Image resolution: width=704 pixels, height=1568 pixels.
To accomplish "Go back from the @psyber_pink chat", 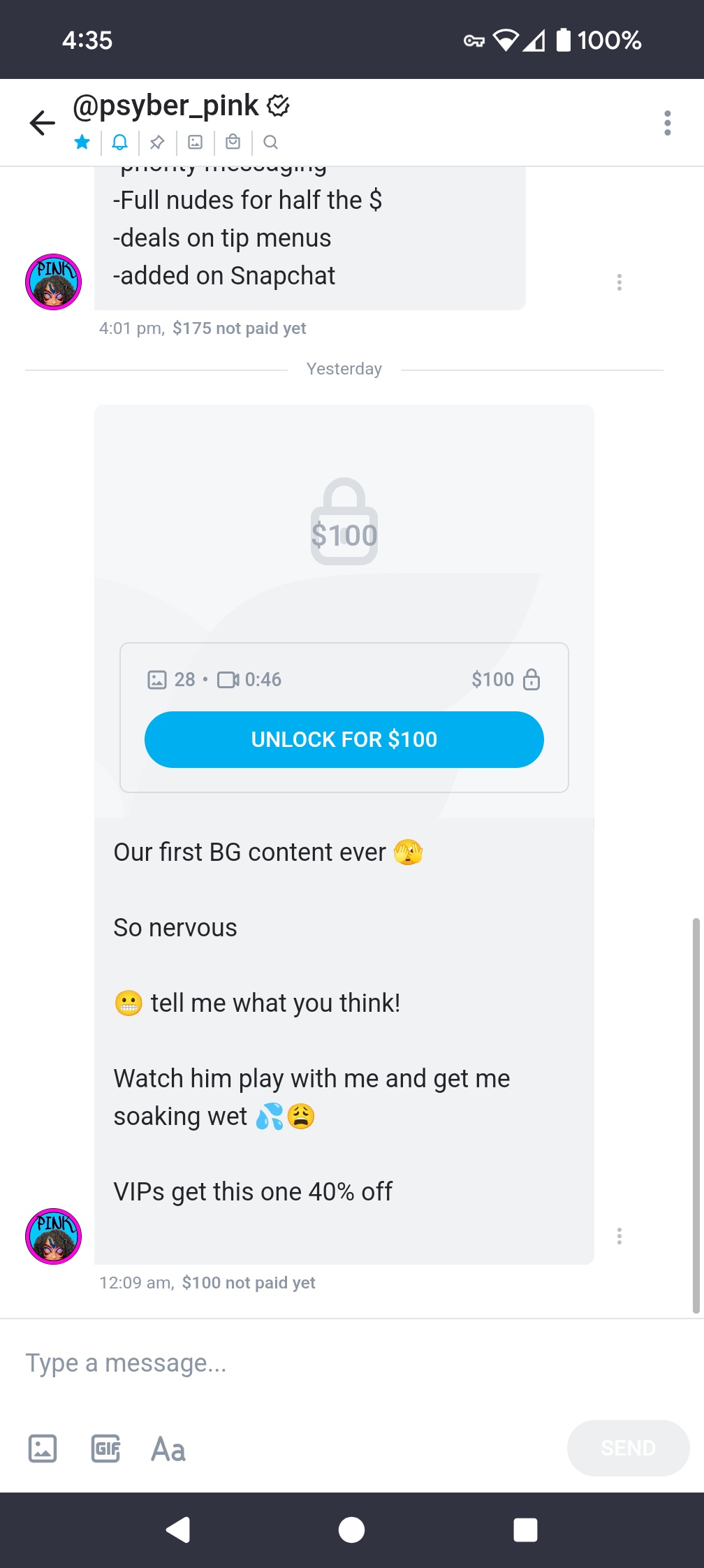I will pyautogui.click(x=43, y=123).
